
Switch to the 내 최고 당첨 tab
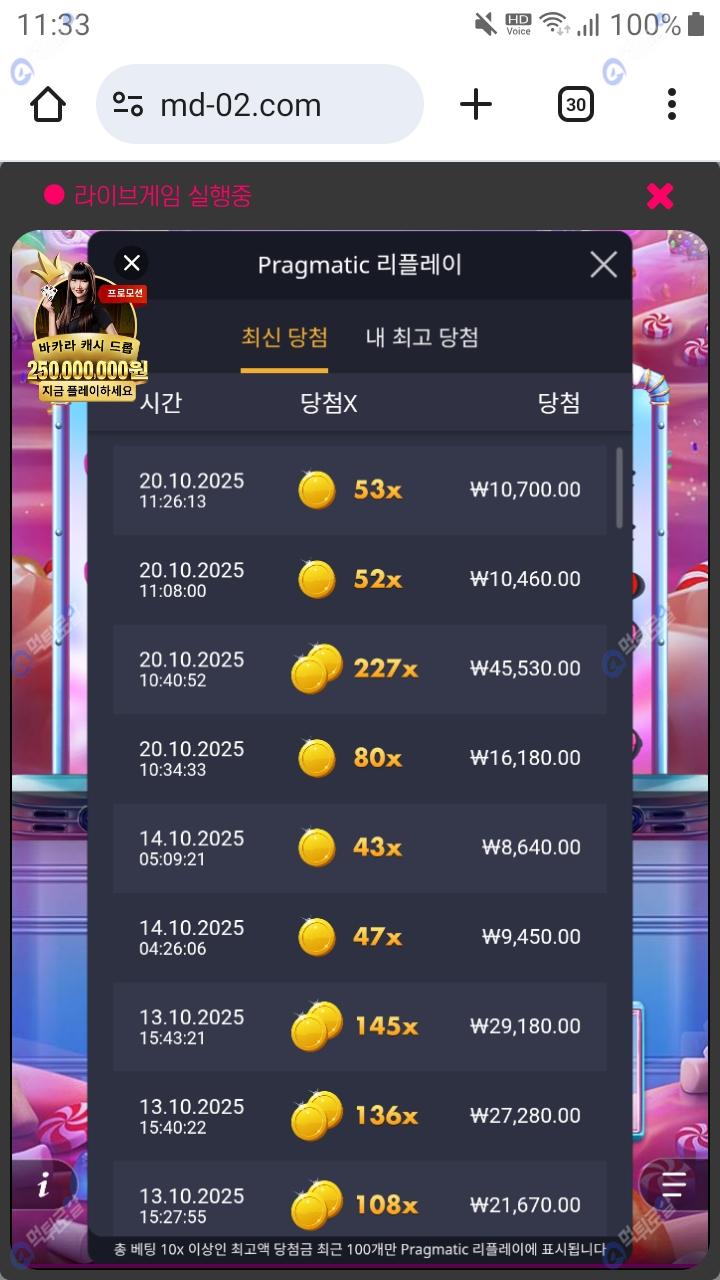(422, 337)
